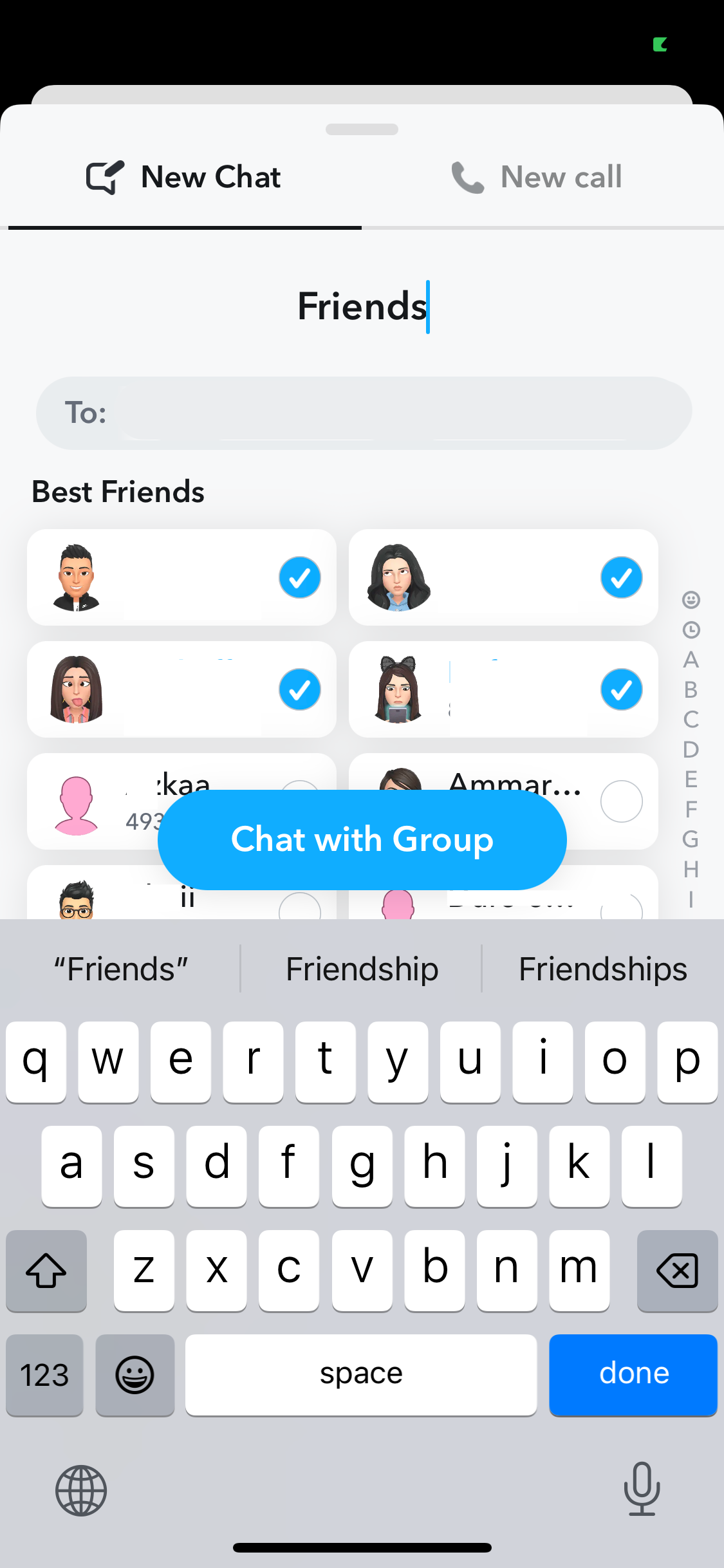724x1568 pixels.
Task: Choose the quoted "Friends" suggestion
Action: (x=120, y=967)
